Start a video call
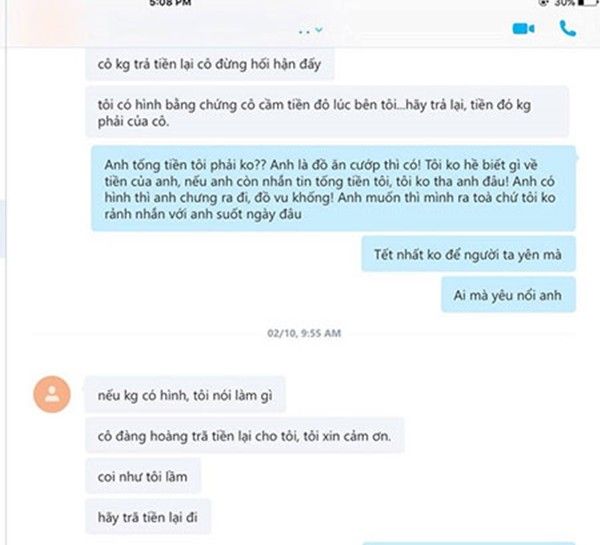The width and height of the screenshot is (600, 545). 524,29
